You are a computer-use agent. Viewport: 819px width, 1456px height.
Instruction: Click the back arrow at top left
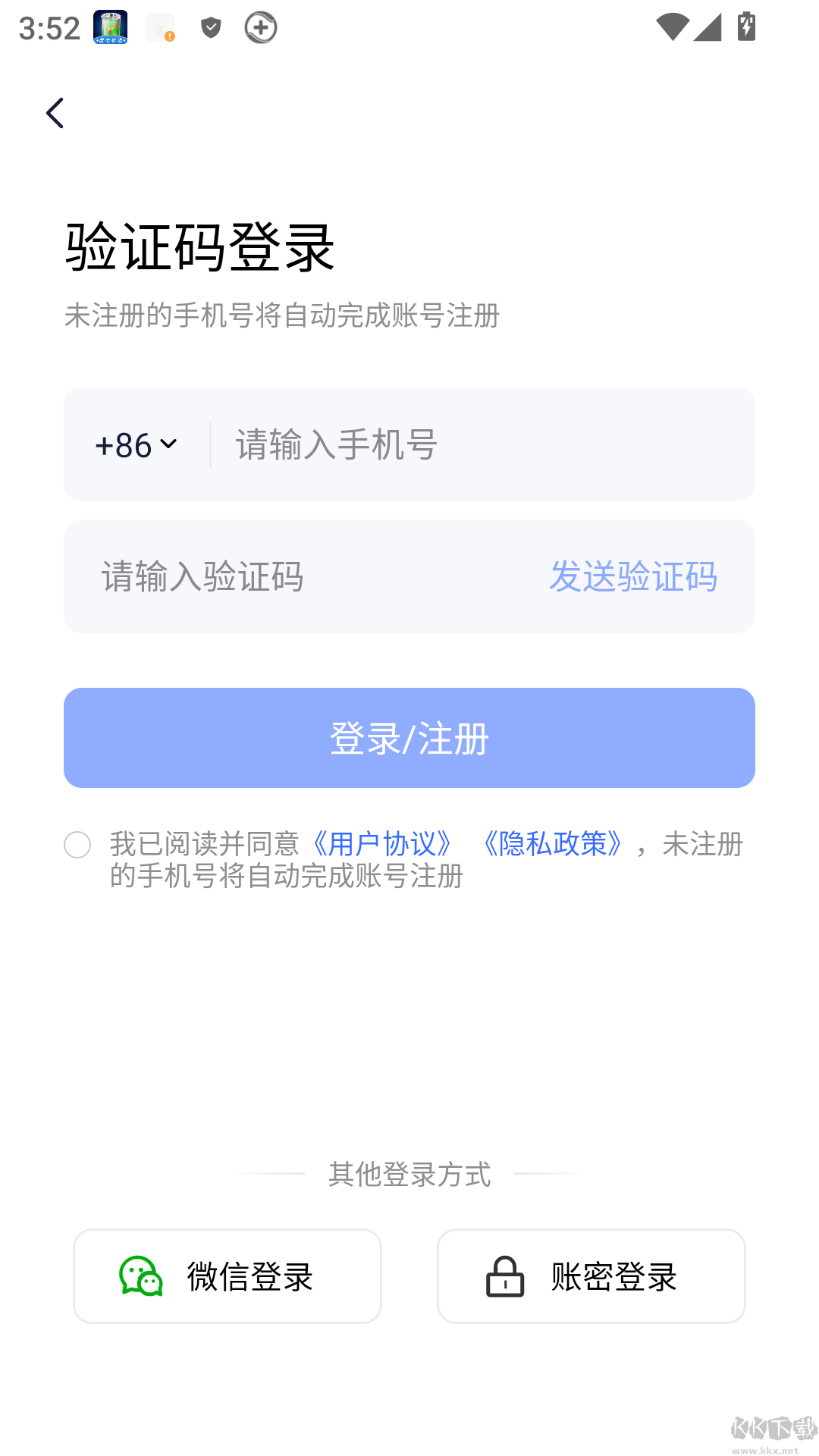[54, 112]
